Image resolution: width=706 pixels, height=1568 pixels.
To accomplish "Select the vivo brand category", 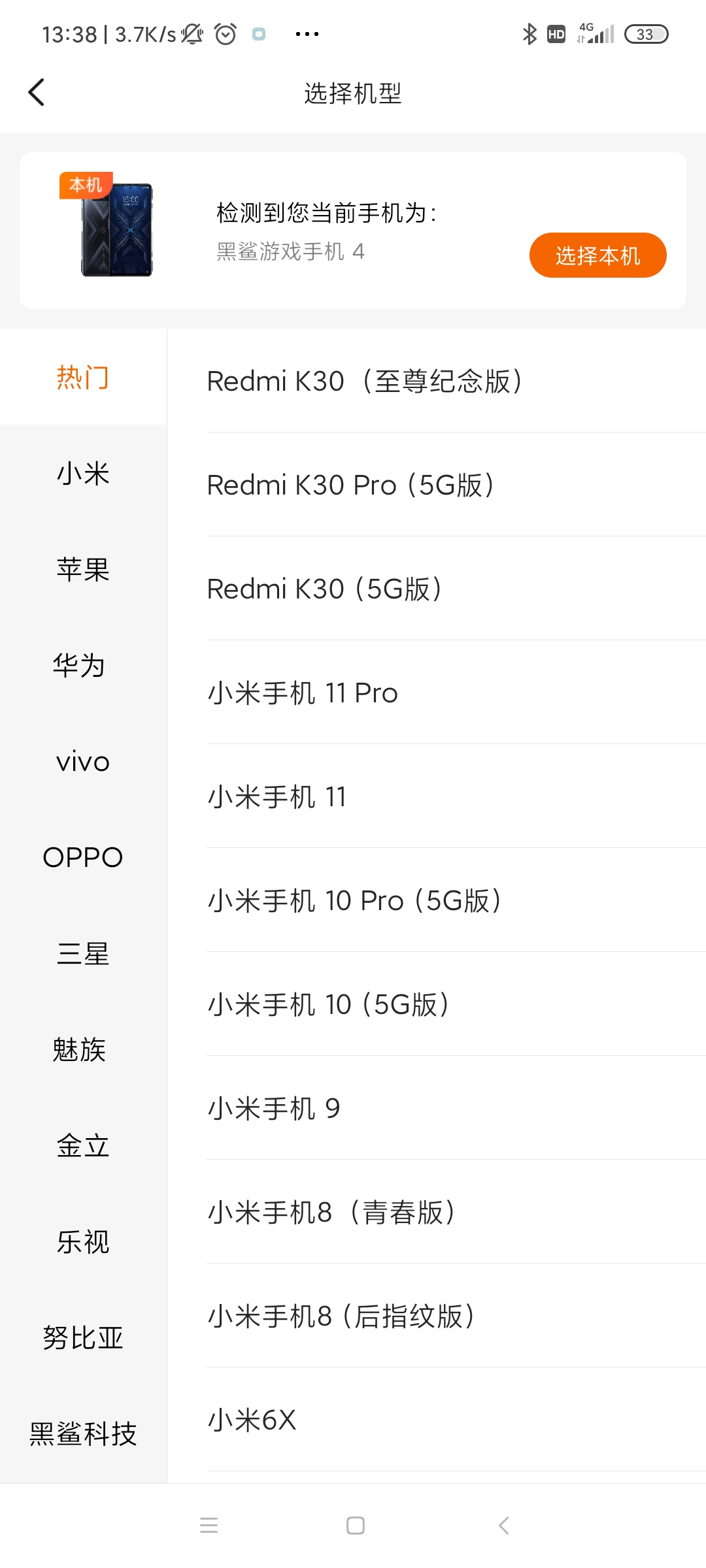I will pos(83,761).
